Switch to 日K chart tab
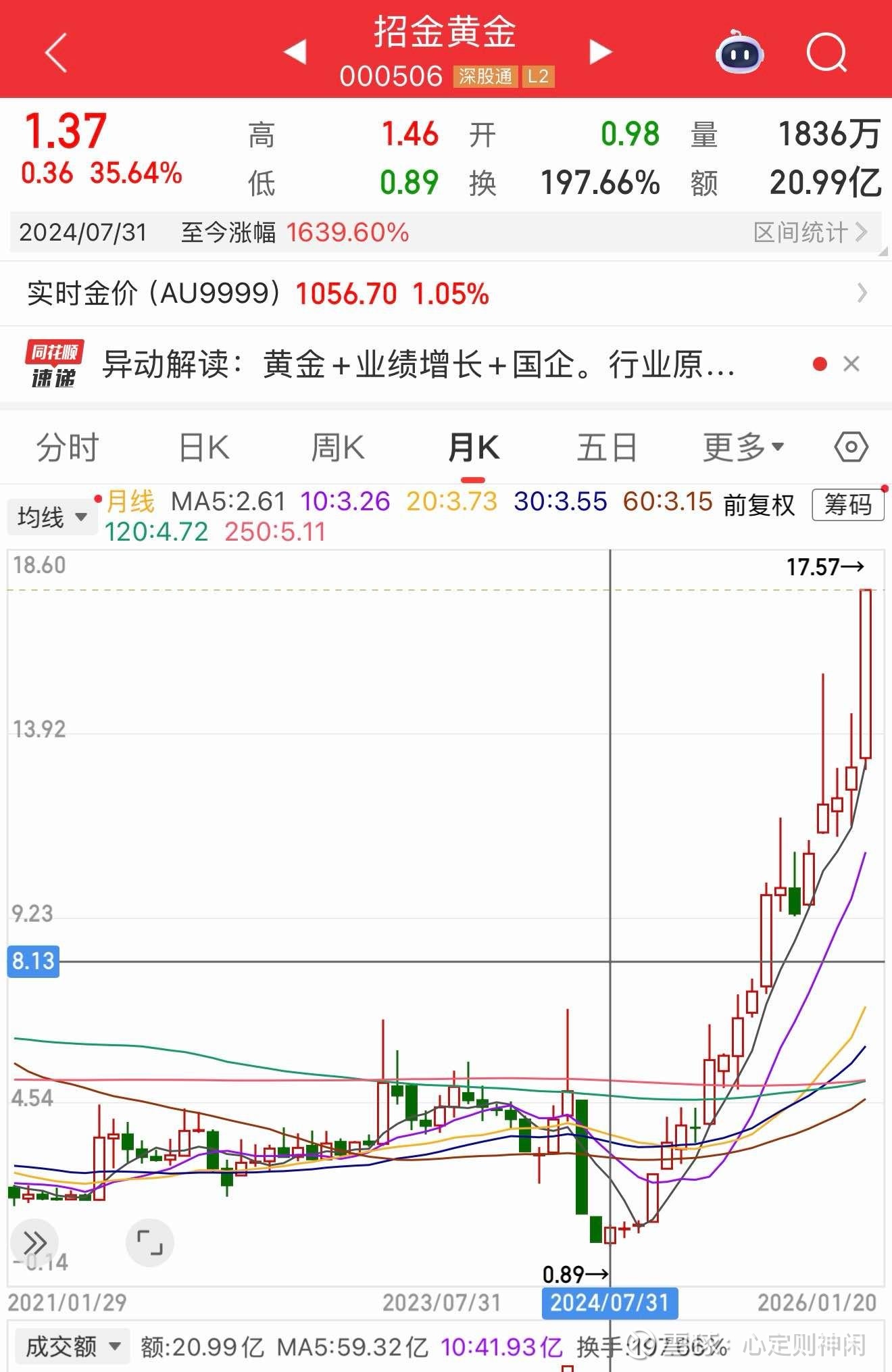This screenshot has height=1372, width=892. 203,447
